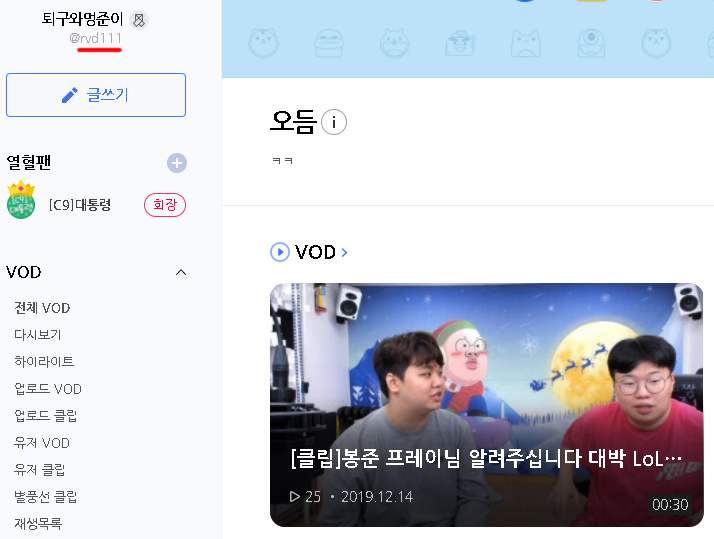Tap the badge icon beside 퇴구와멍준이
This screenshot has width=714, height=539.
[x=139, y=19]
